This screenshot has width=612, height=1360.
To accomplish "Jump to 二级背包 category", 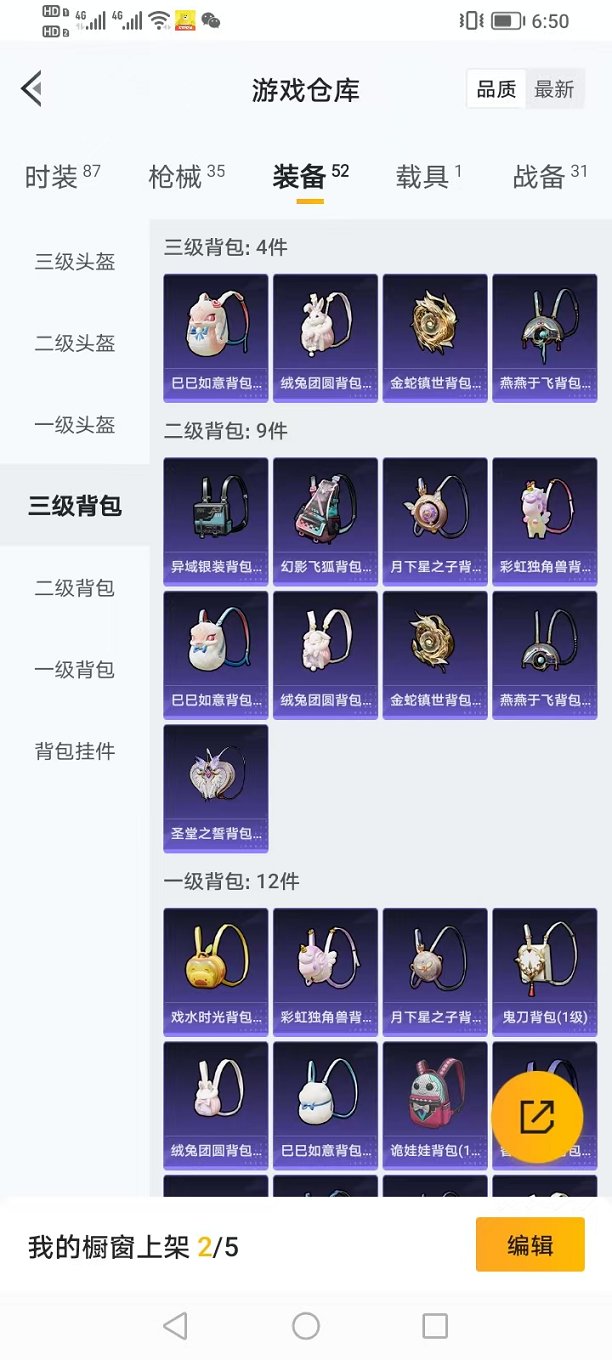I will tap(75, 588).
